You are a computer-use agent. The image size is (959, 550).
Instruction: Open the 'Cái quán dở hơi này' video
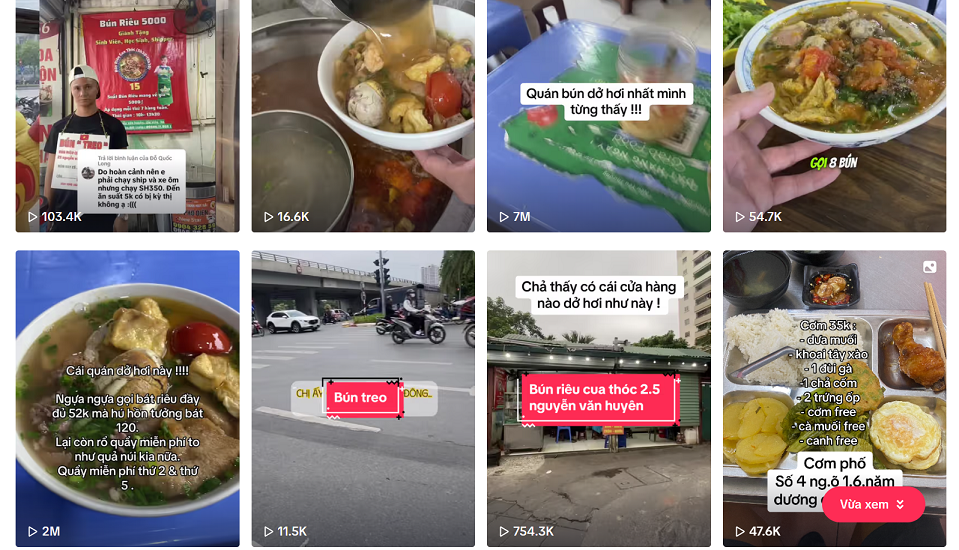(127, 398)
